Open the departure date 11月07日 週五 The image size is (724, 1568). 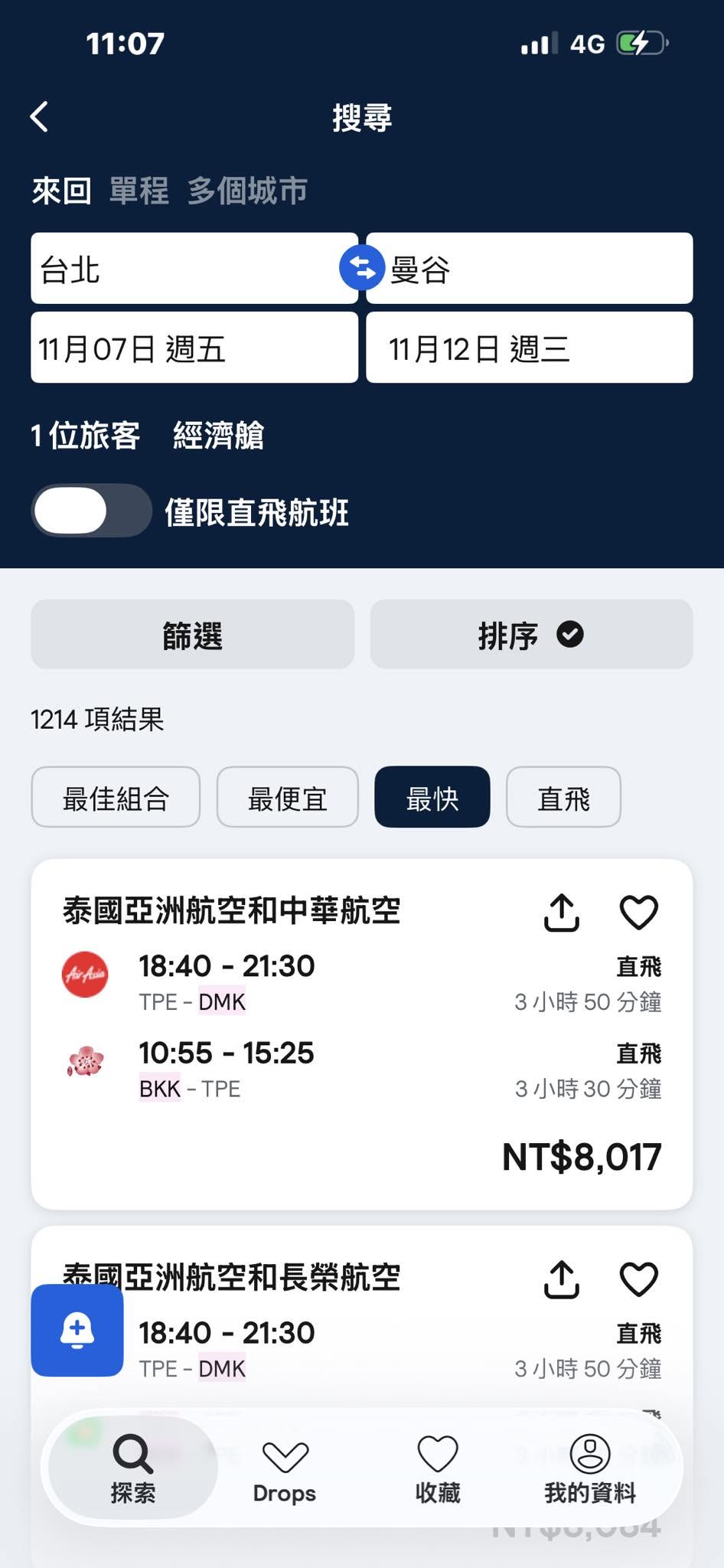click(194, 348)
